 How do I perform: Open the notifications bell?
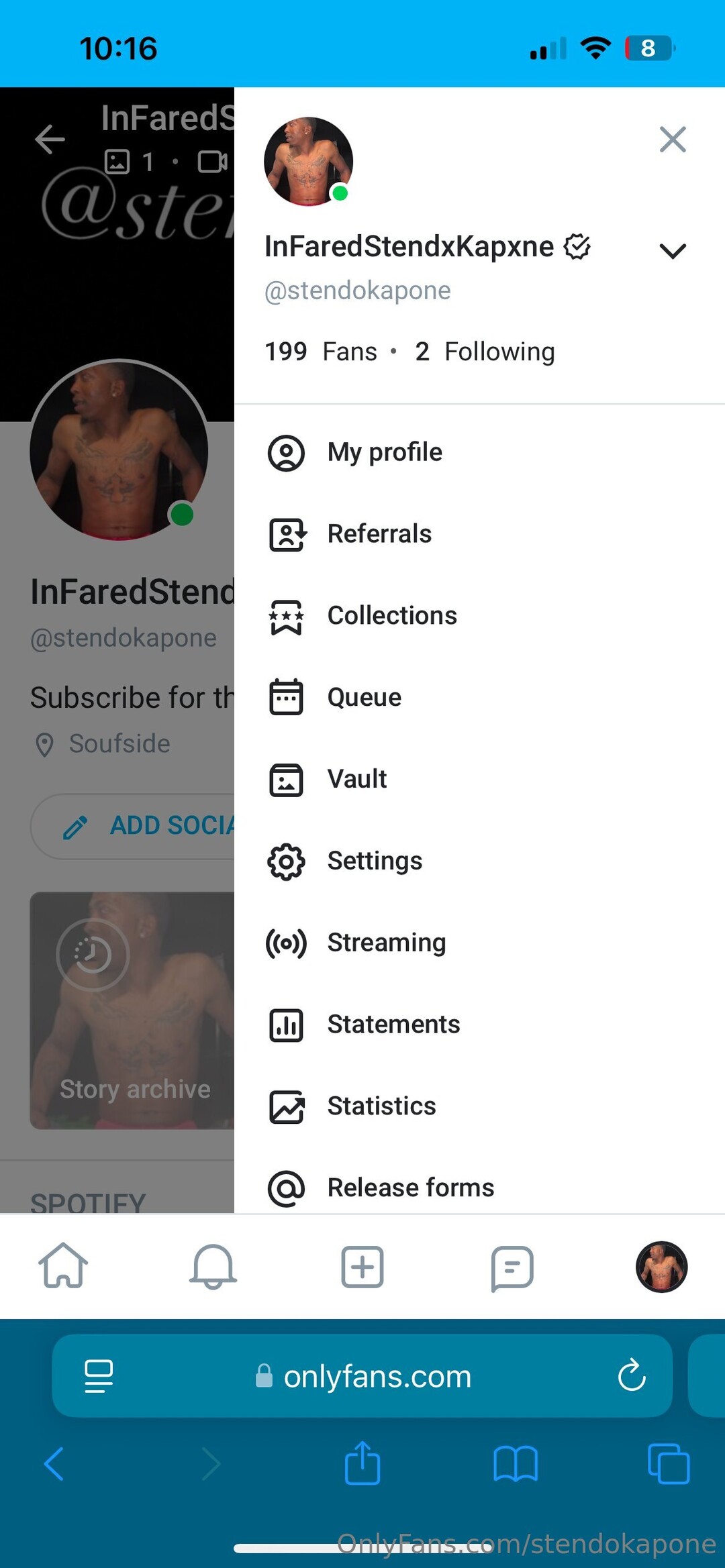click(x=213, y=1266)
